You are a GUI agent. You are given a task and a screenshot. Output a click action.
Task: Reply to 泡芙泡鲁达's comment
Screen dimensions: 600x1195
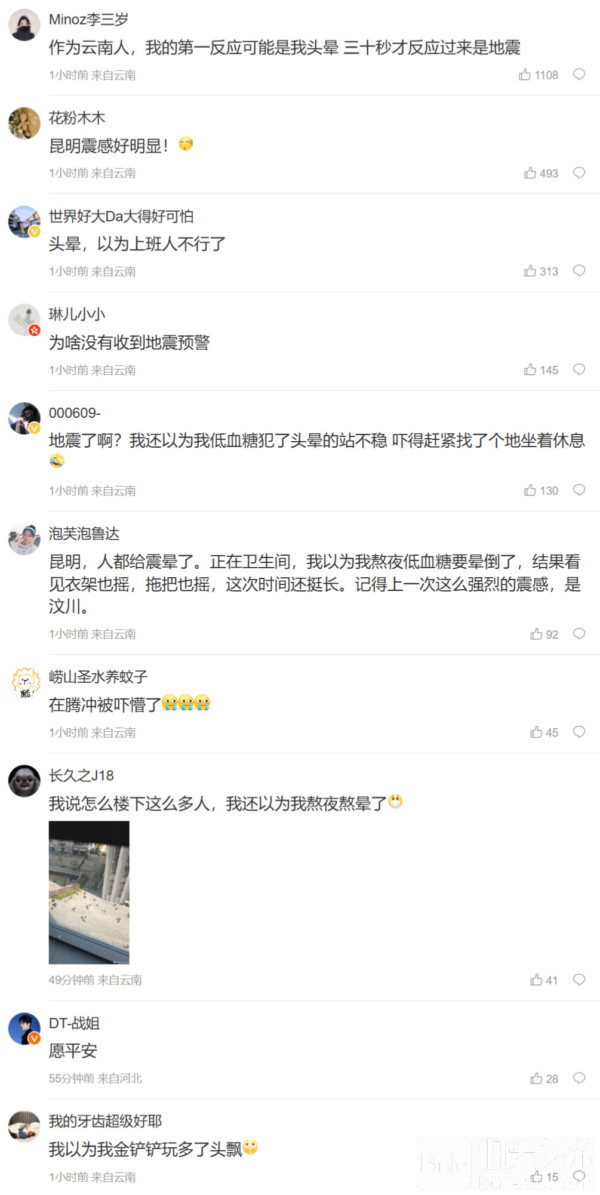pyautogui.click(x=579, y=634)
